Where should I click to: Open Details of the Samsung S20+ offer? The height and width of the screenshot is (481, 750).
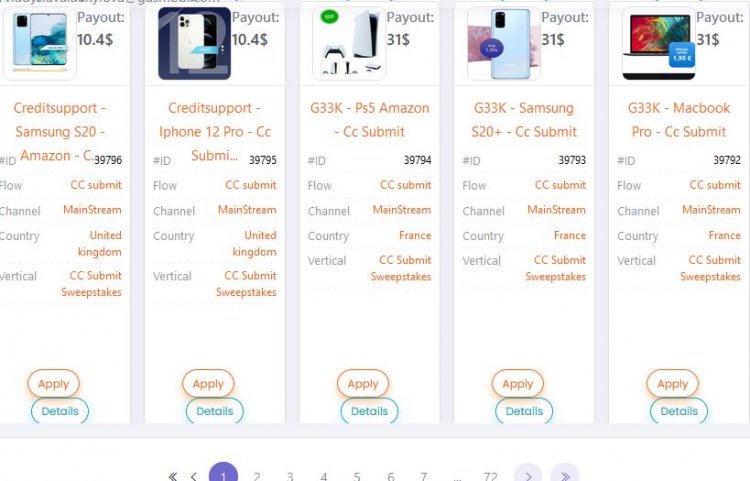[524, 410]
